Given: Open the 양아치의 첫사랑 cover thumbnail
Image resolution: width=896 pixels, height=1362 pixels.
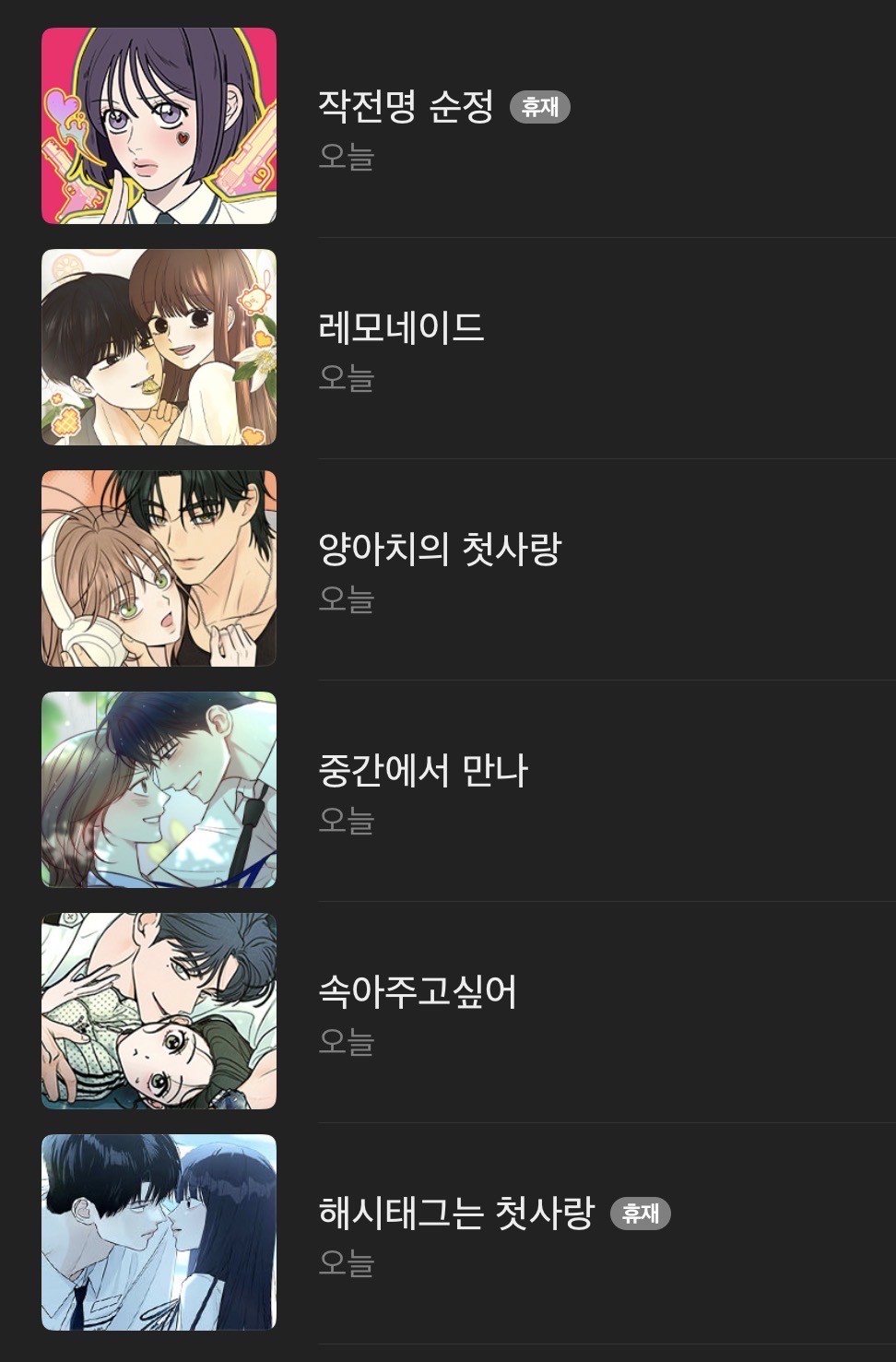Looking at the screenshot, I should coord(159,567).
